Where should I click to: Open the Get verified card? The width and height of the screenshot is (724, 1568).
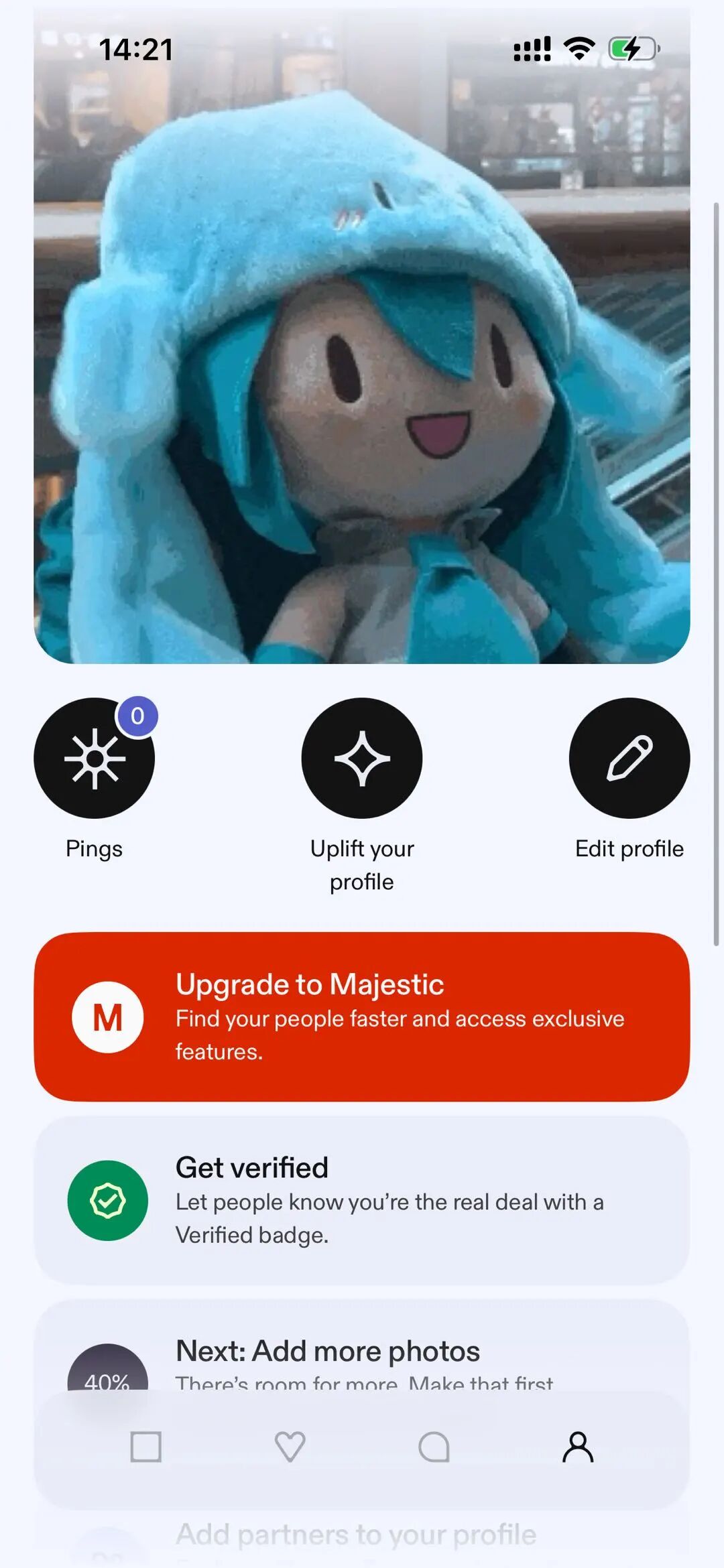[362, 1200]
